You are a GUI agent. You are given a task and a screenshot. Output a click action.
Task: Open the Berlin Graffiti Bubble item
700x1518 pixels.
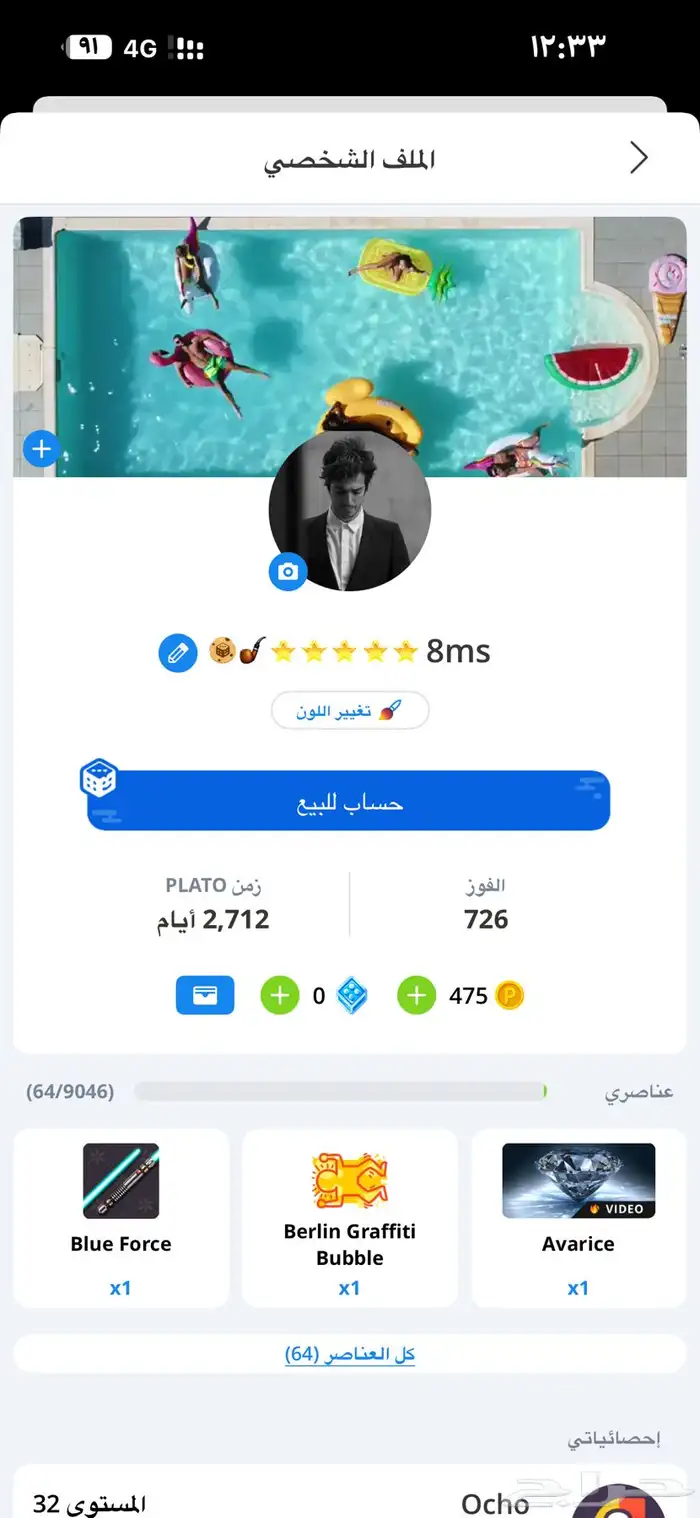click(x=350, y=1218)
